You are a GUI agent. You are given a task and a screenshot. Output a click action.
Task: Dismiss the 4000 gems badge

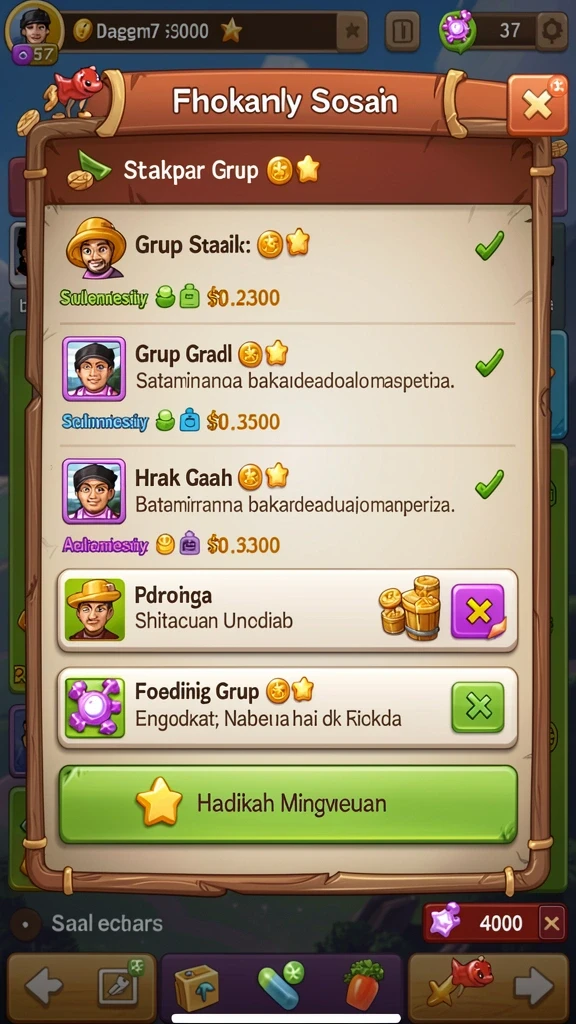552,923
